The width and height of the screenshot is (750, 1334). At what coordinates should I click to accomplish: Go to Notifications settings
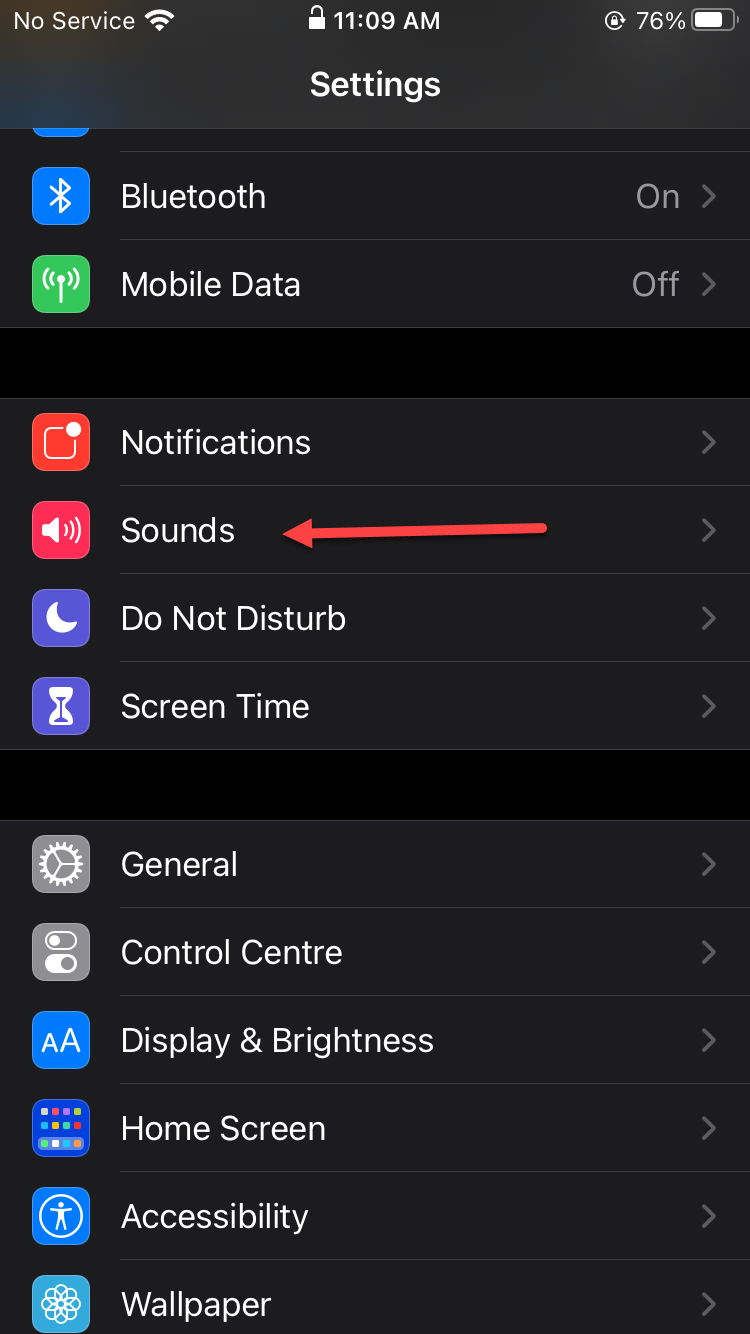click(x=215, y=443)
